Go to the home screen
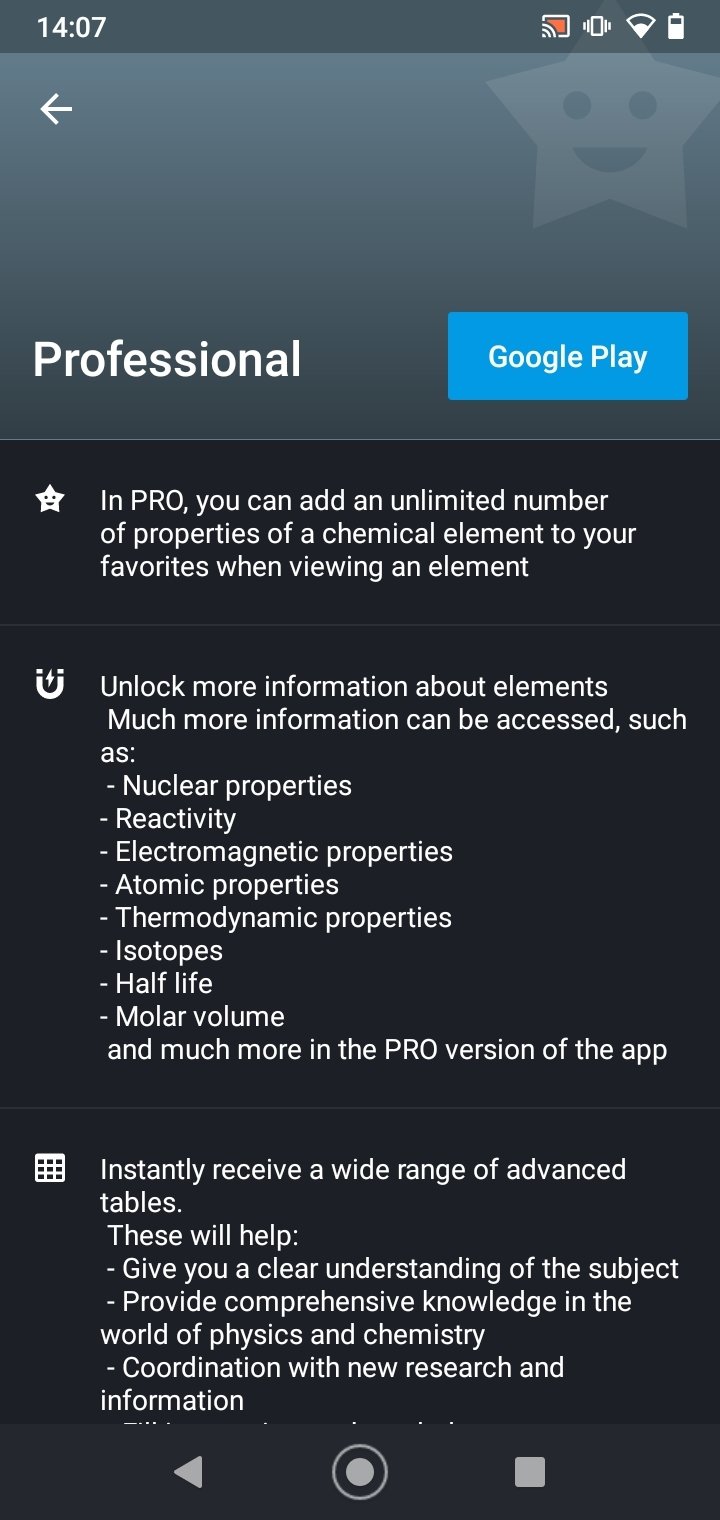 pyautogui.click(x=360, y=1471)
